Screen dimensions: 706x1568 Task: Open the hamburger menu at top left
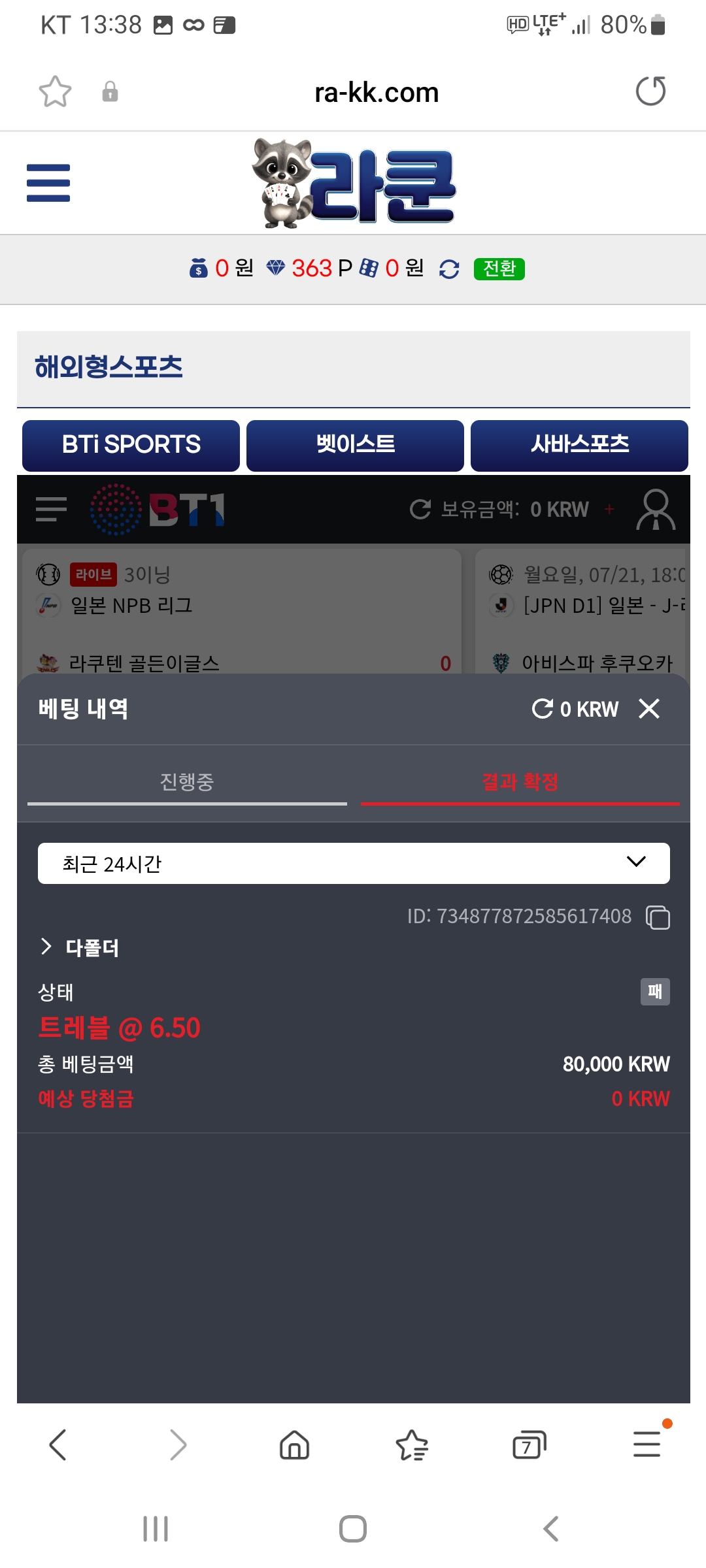[x=48, y=183]
